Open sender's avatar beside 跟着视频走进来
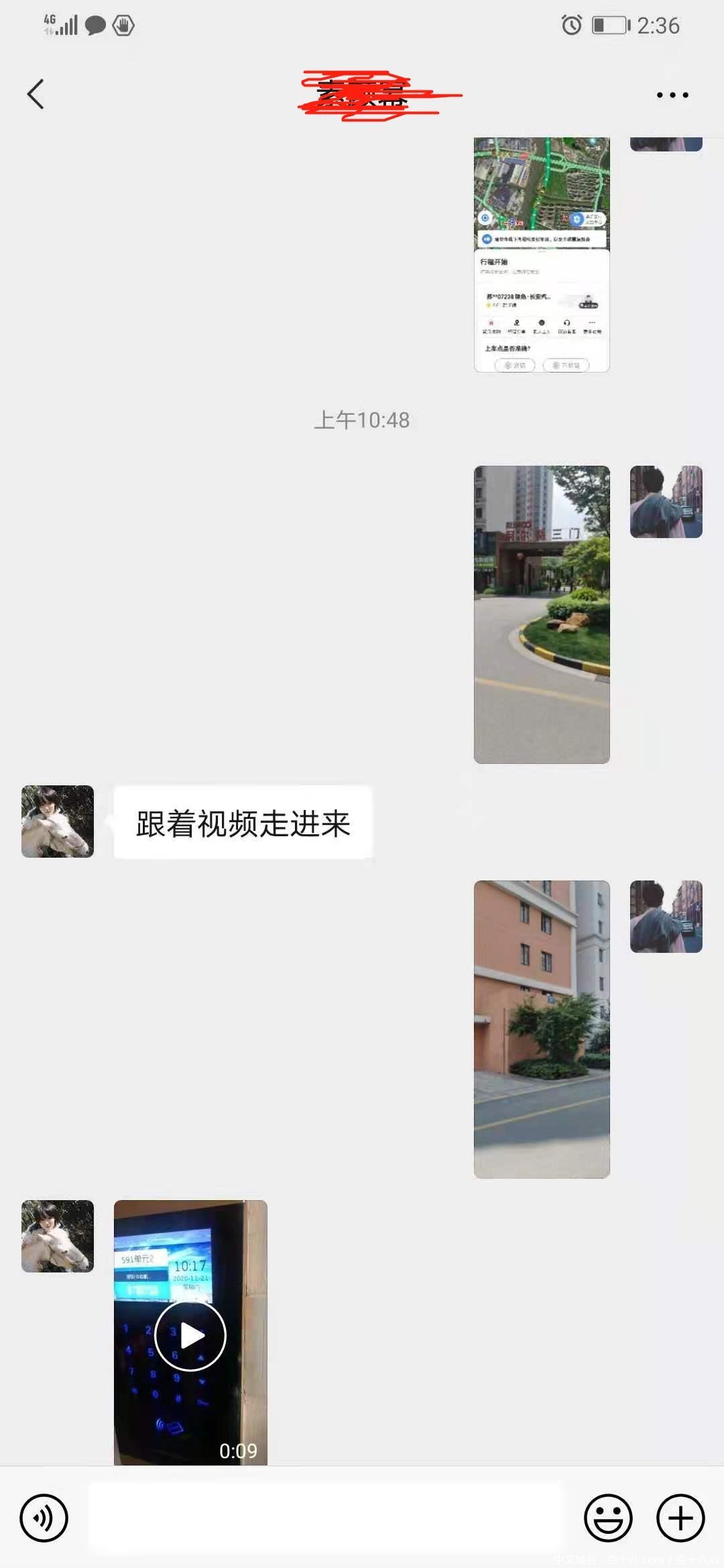724x1568 pixels. [58, 822]
